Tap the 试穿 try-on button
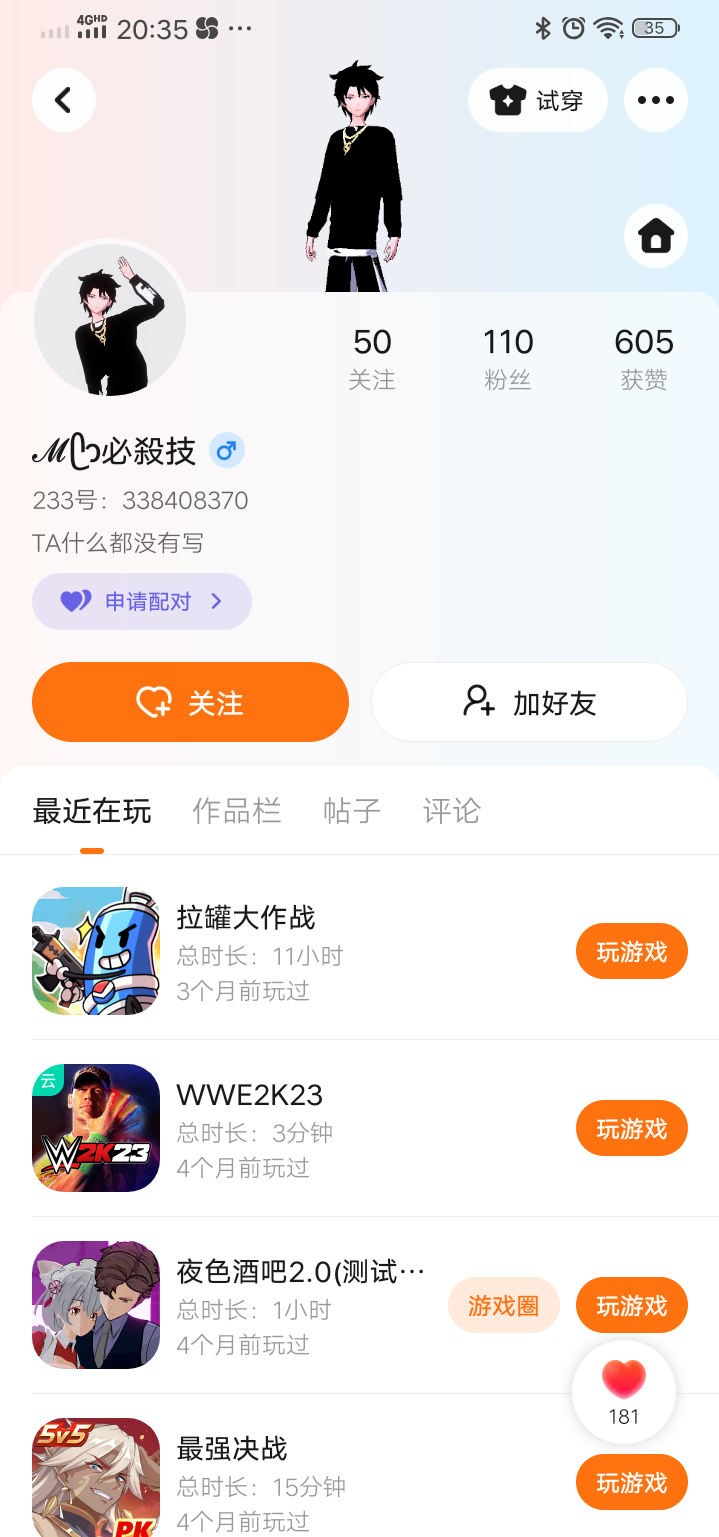This screenshot has width=719, height=1537. click(537, 100)
